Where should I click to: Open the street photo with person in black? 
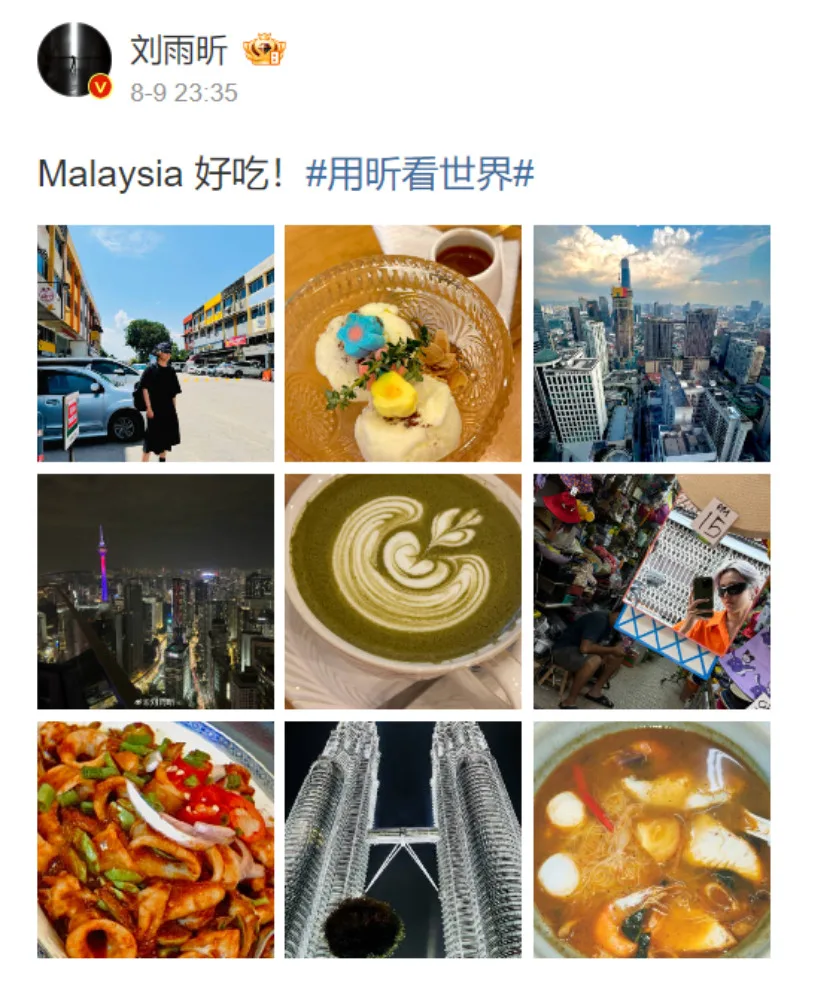(155, 343)
